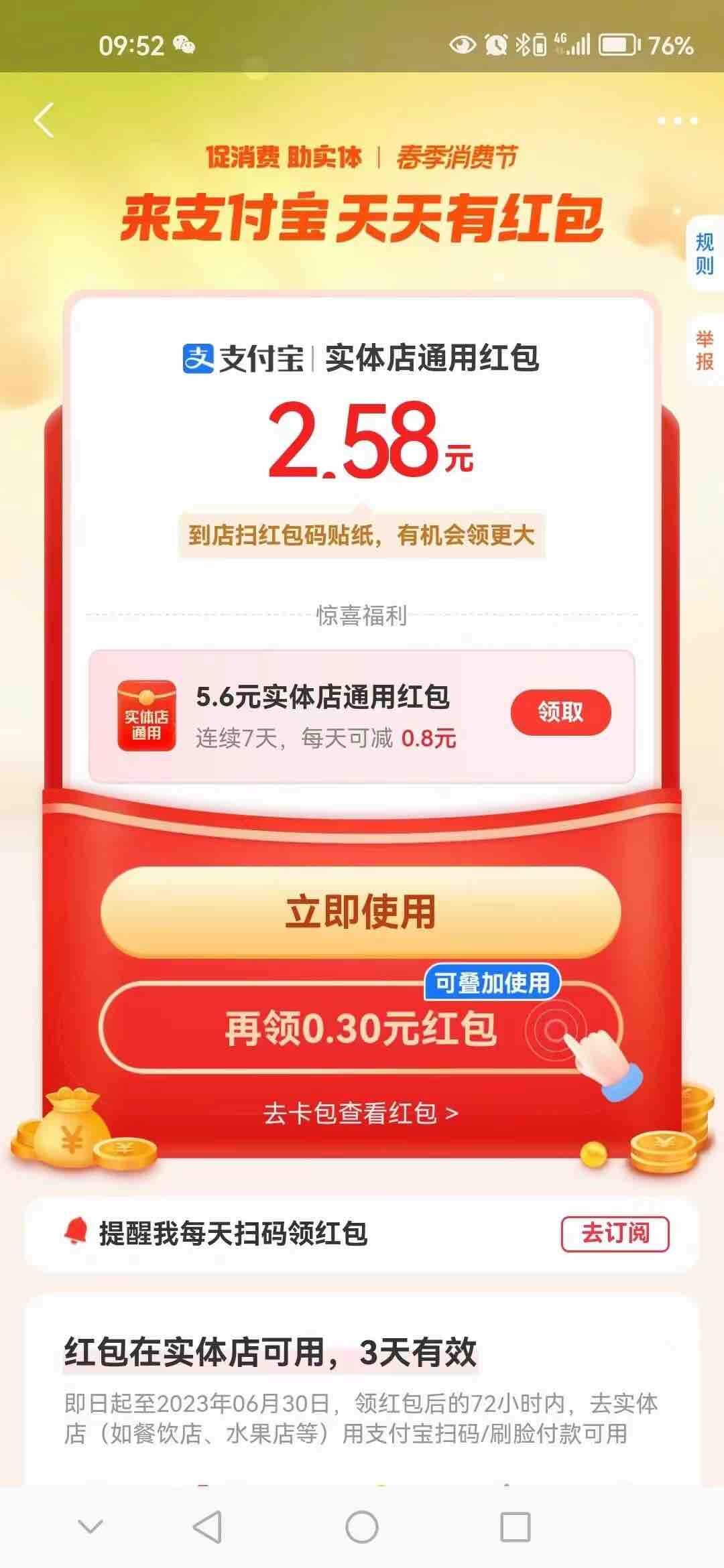Viewport: 724px width, 1568px height.
Task: Tap 立即使用 to use the red packet
Action: tap(361, 912)
